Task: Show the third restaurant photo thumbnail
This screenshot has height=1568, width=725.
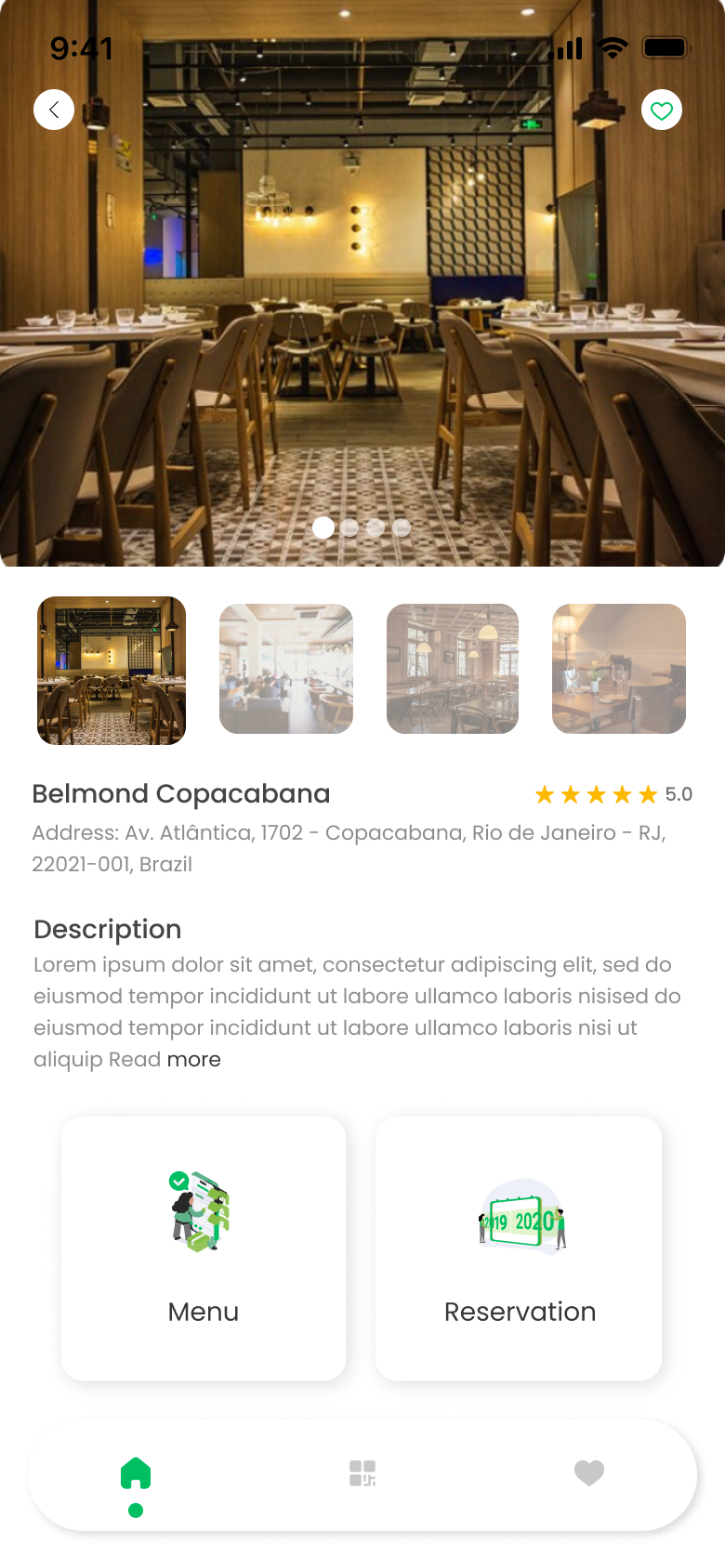Action: click(453, 669)
